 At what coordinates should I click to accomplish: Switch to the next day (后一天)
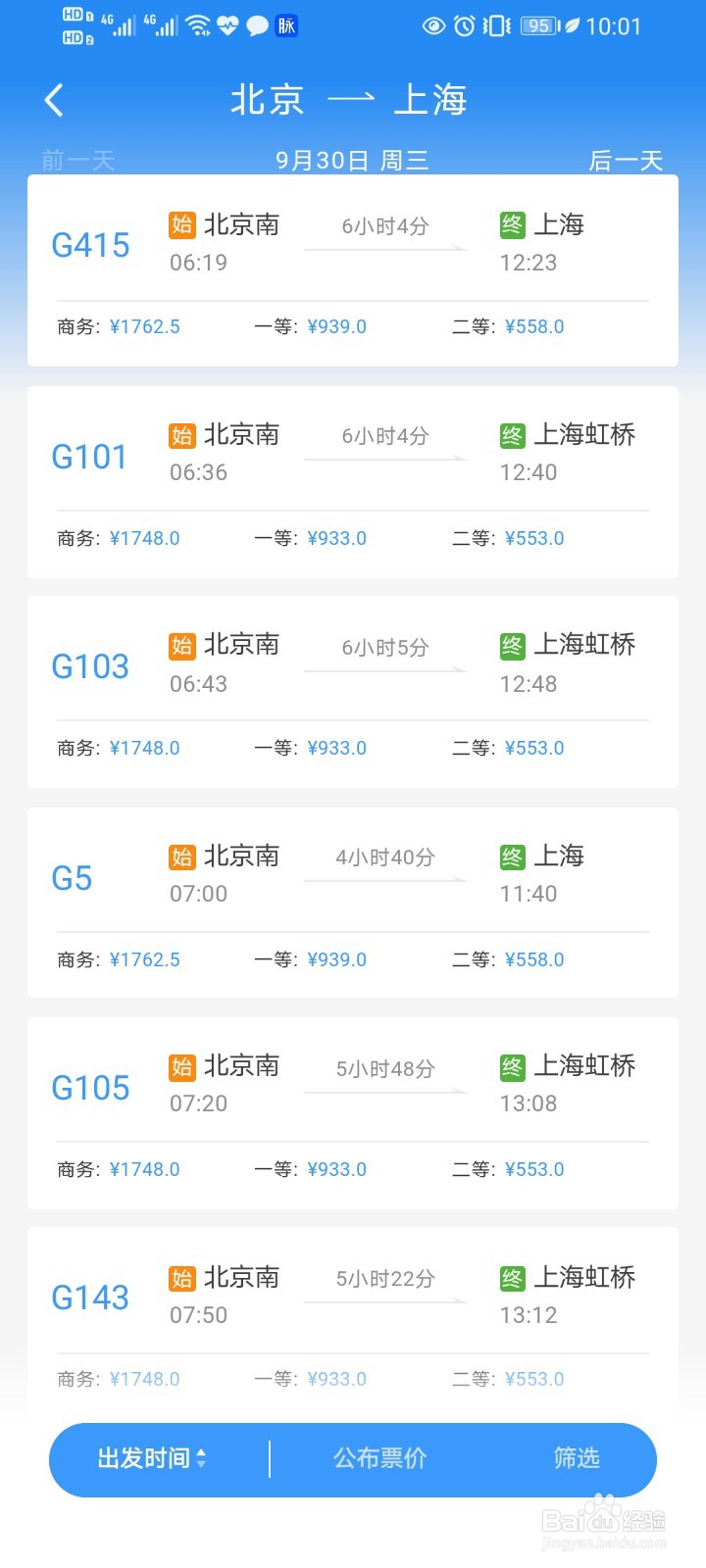tap(627, 161)
